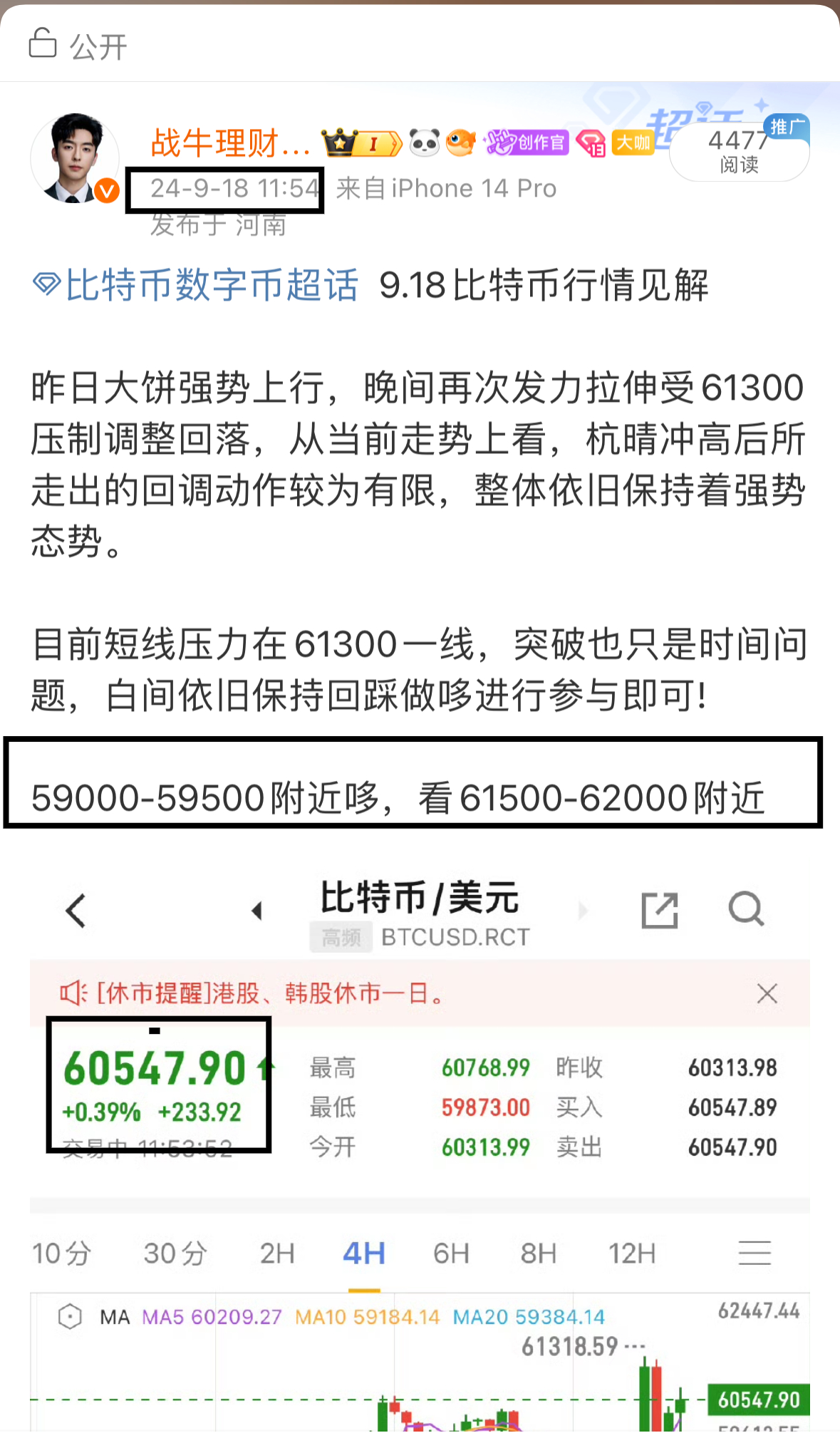Select the crown VIP badge next to the username
The width and height of the screenshot is (840, 1433).
pos(341,143)
